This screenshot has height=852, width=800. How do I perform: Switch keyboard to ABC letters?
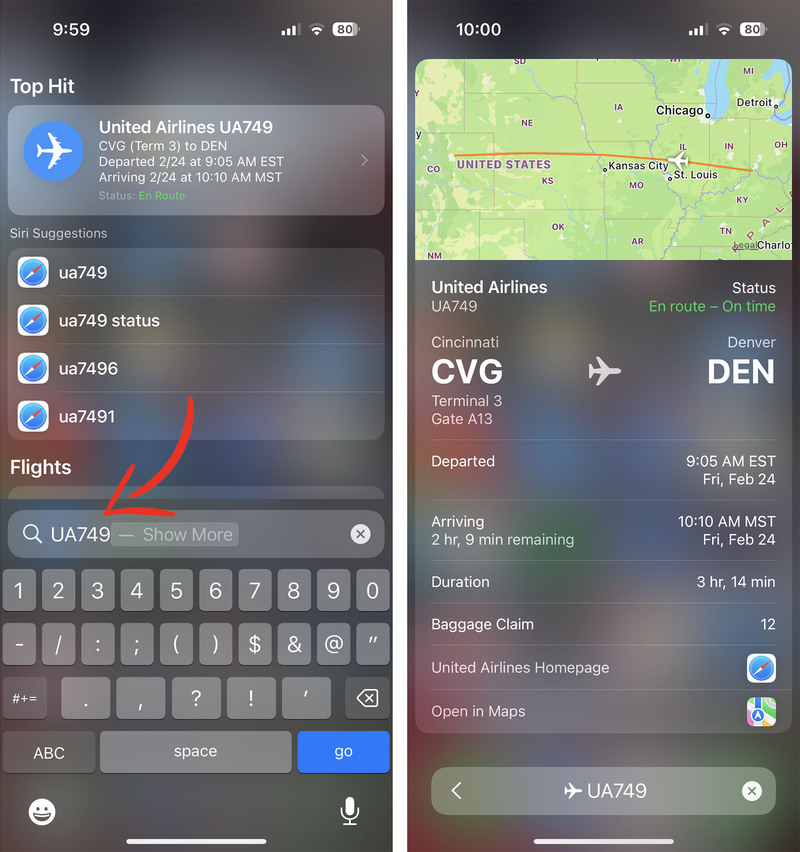[x=49, y=752]
